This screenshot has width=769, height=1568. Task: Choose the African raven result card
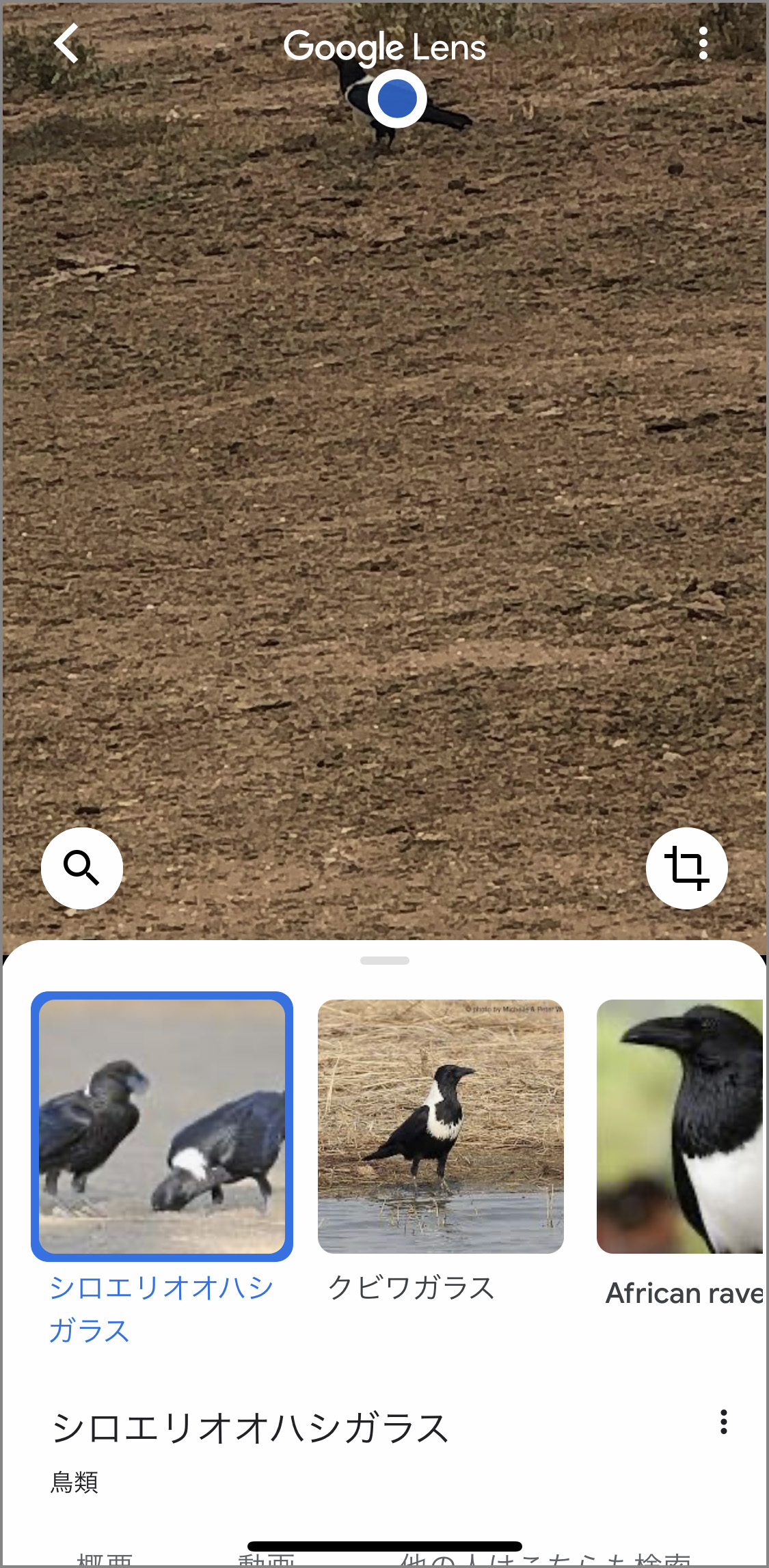pyautogui.click(x=681, y=1127)
